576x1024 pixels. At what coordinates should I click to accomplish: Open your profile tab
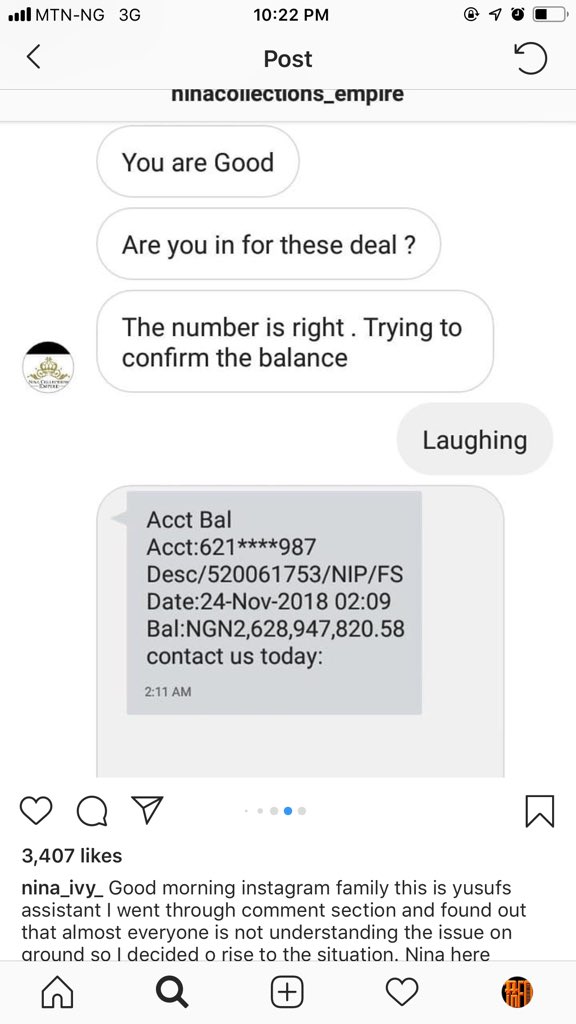[517, 993]
